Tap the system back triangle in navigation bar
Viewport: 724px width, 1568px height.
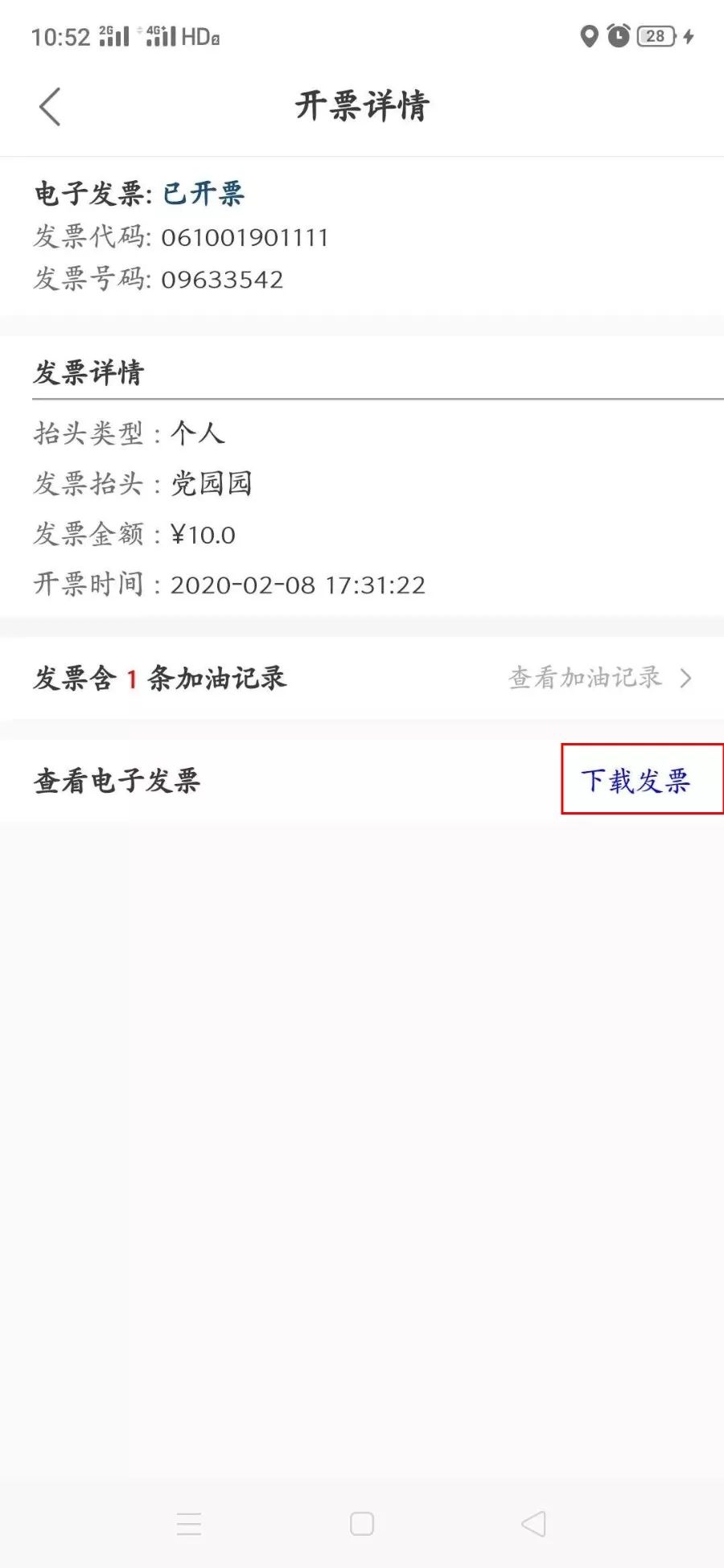tap(533, 1522)
